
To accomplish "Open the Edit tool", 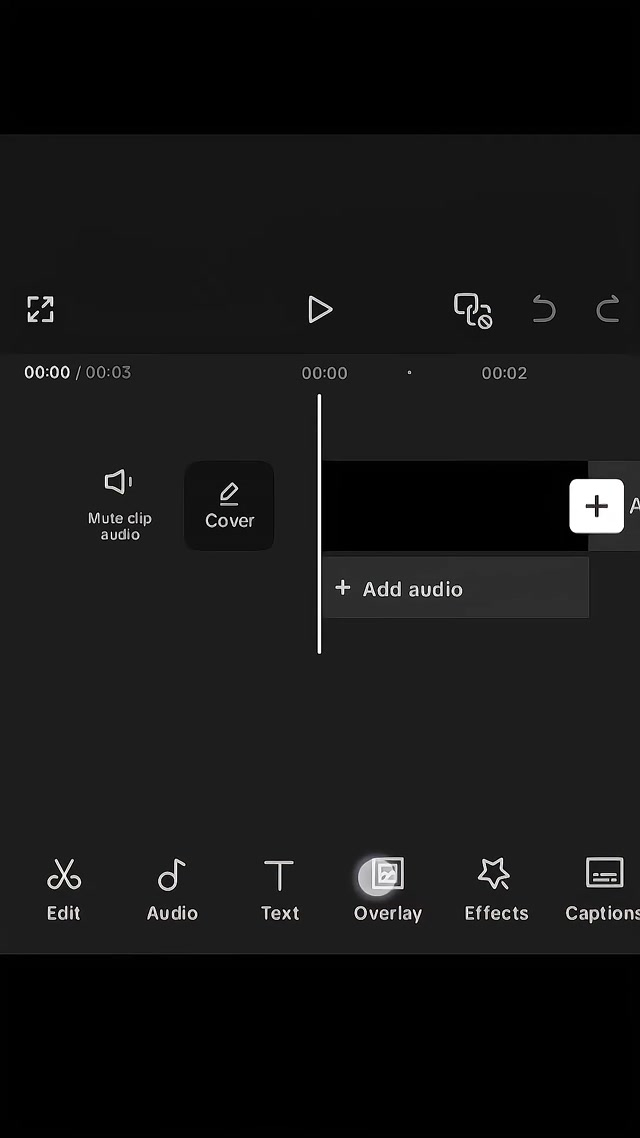I will (x=63, y=889).
